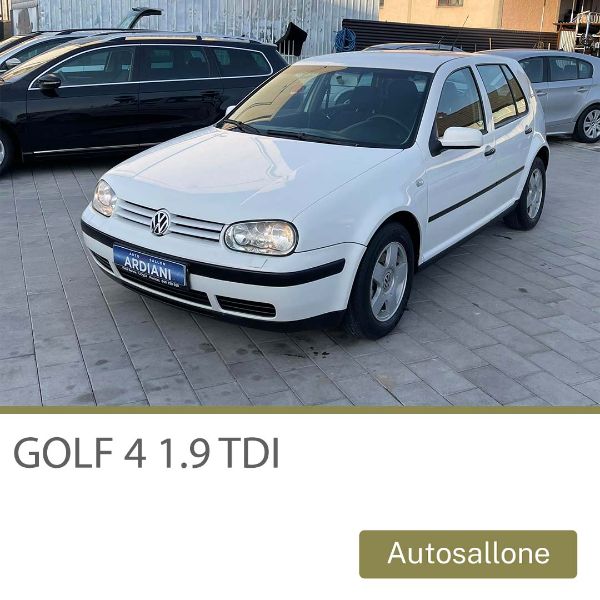Tap the Autosallone button
This screenshot has width=600, height=600.
click(x=468, y=553)
